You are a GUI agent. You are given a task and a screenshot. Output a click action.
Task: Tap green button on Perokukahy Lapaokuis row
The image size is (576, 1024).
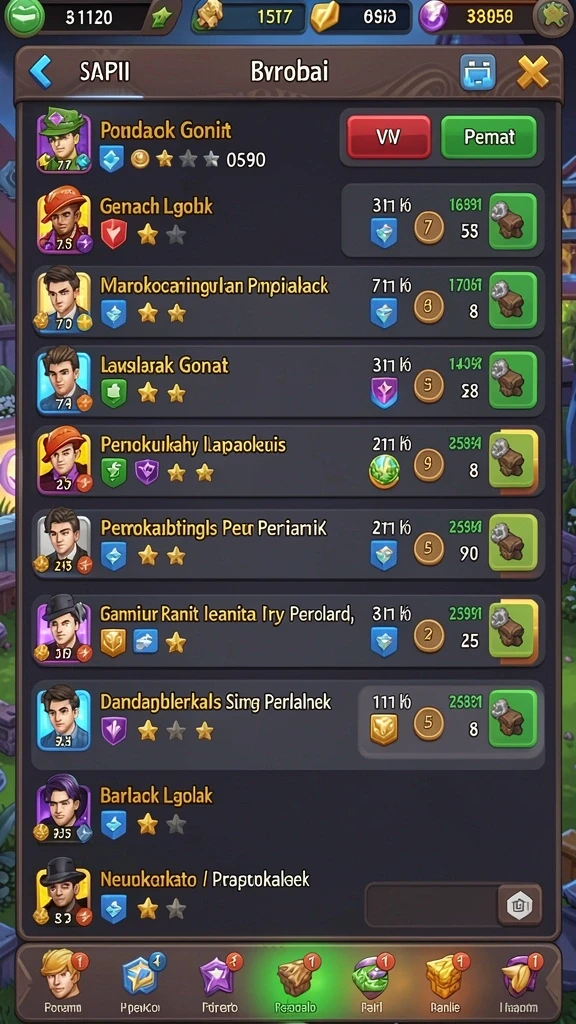click(x=513, y=460)
